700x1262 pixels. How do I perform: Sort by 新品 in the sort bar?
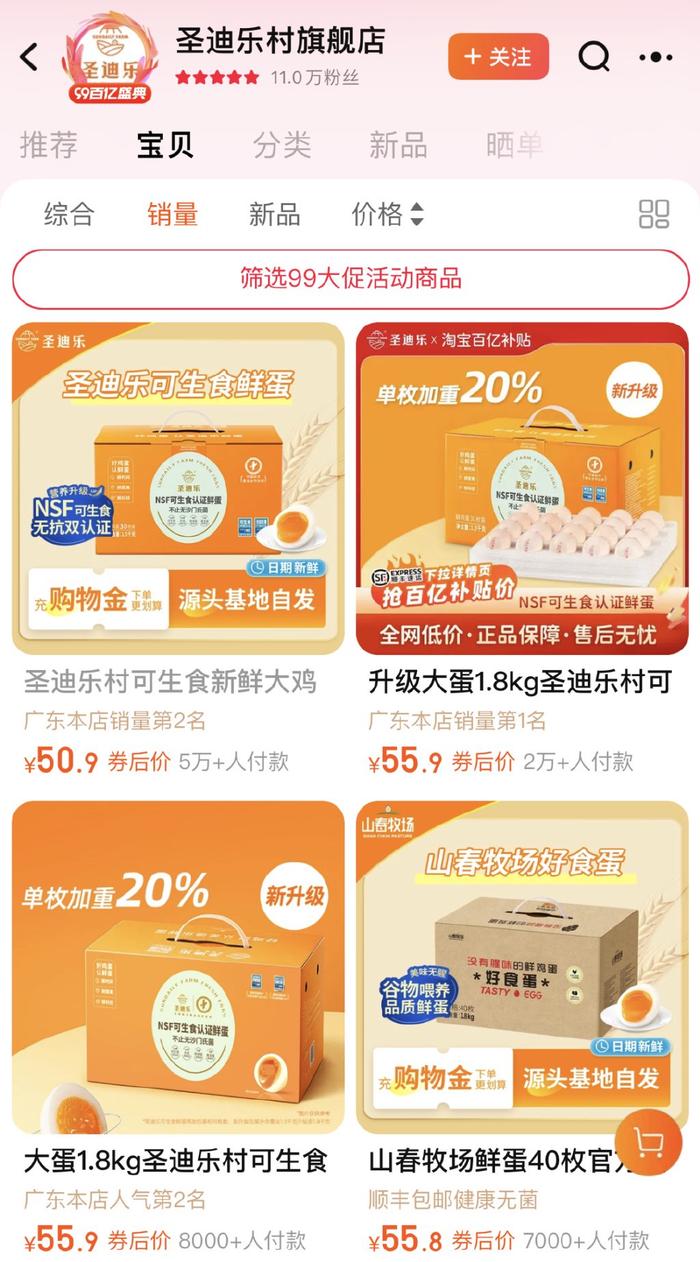pyautogui.click(x=274, y=213)
